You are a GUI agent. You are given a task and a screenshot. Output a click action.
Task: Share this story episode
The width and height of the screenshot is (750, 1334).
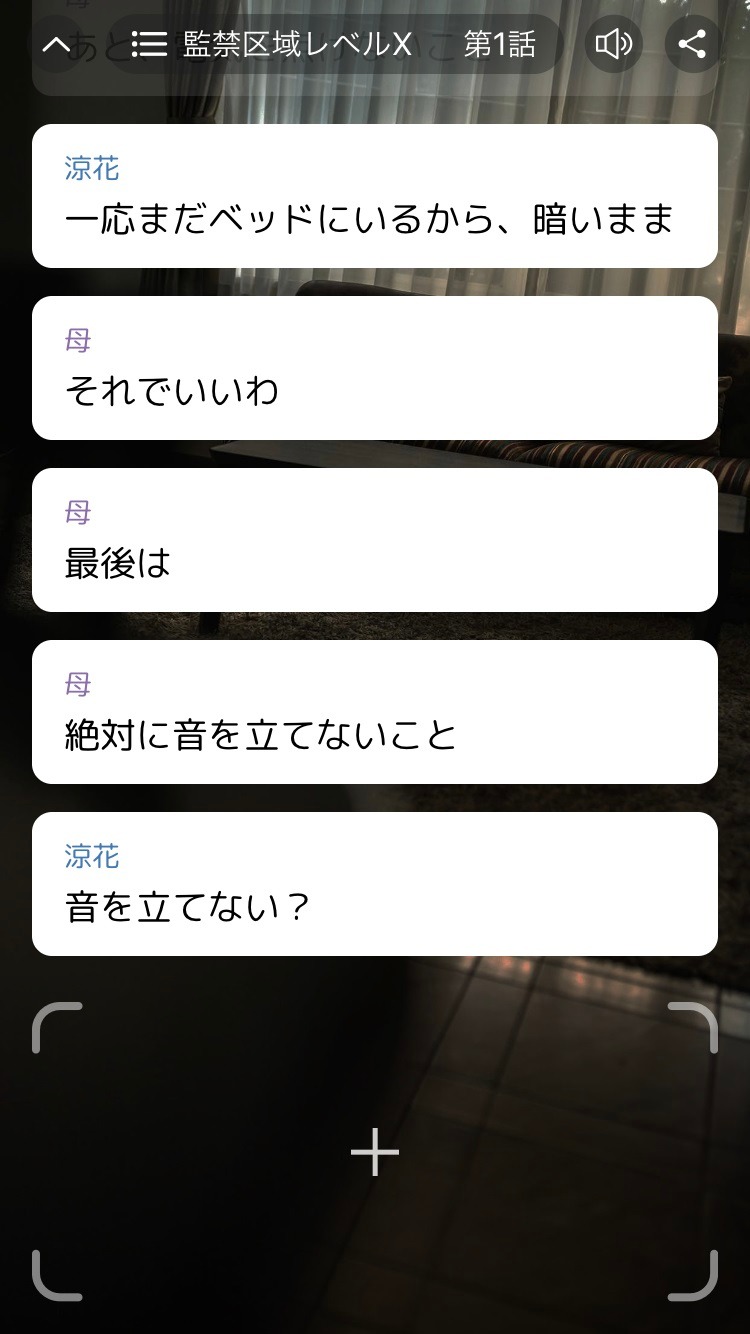pyautogui.click(x=692, y=44)
